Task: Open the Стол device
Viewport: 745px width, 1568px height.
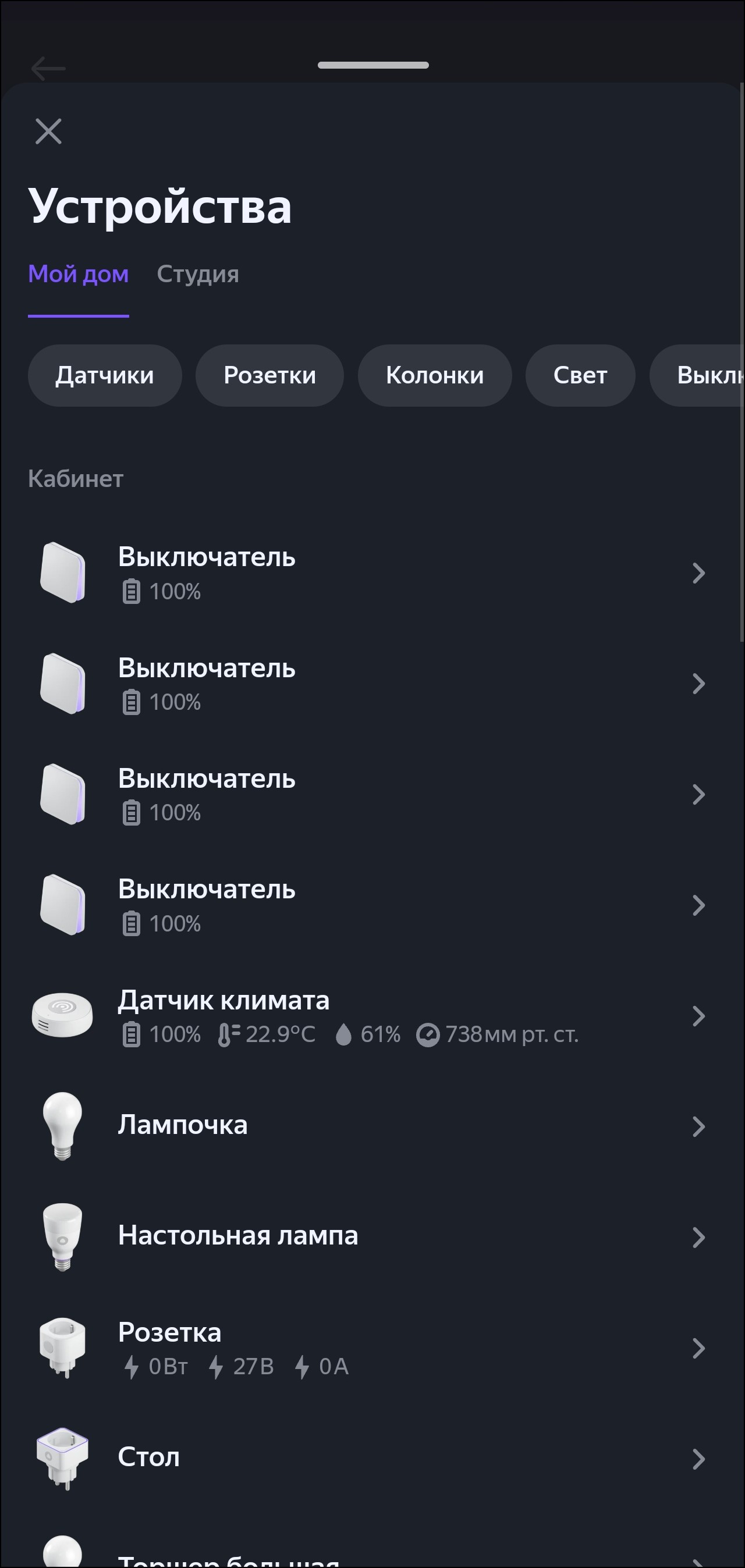Action: coord(366,1458)
